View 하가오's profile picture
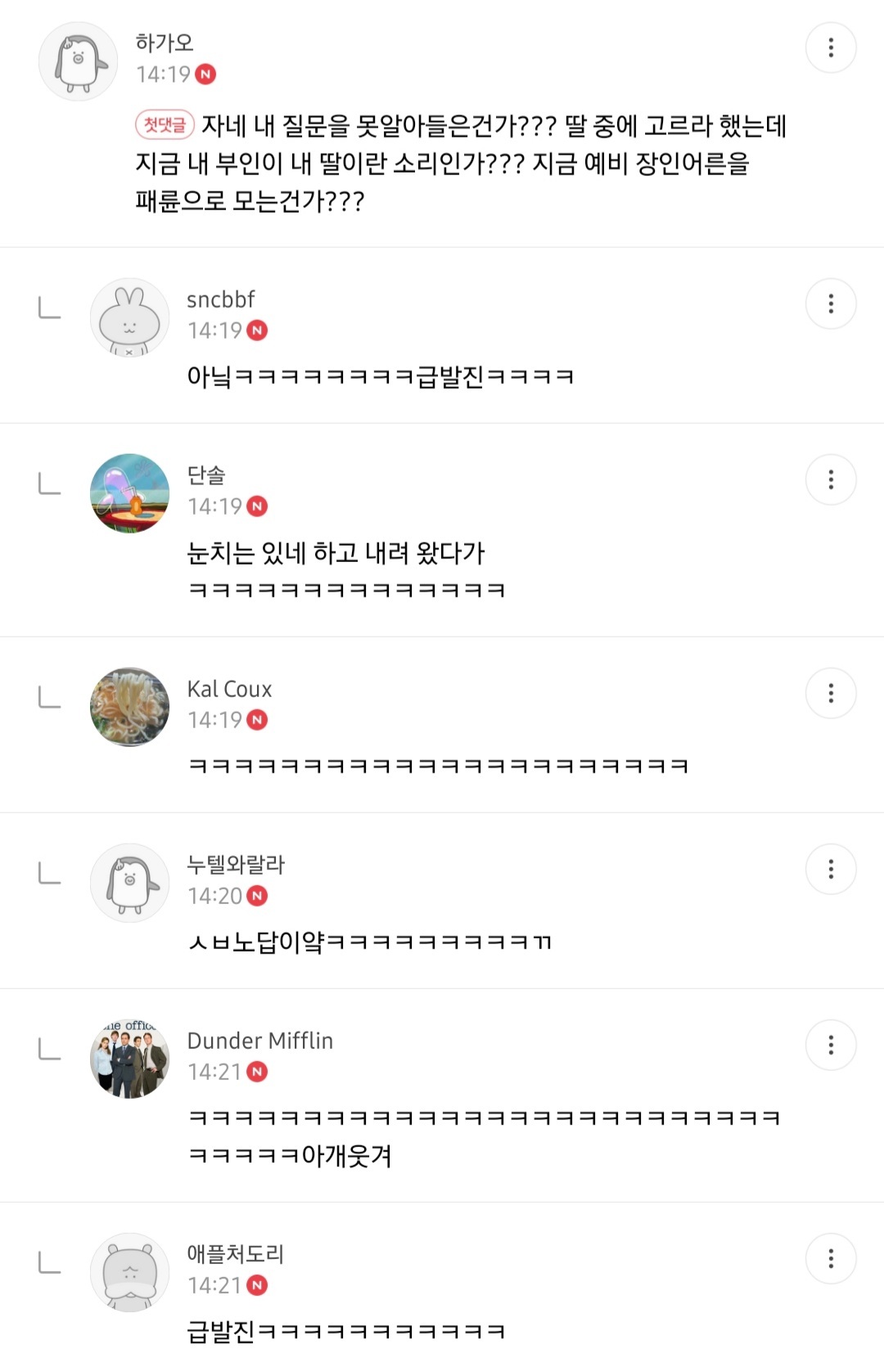This screenshot has height=1372, width=884. 79,61
